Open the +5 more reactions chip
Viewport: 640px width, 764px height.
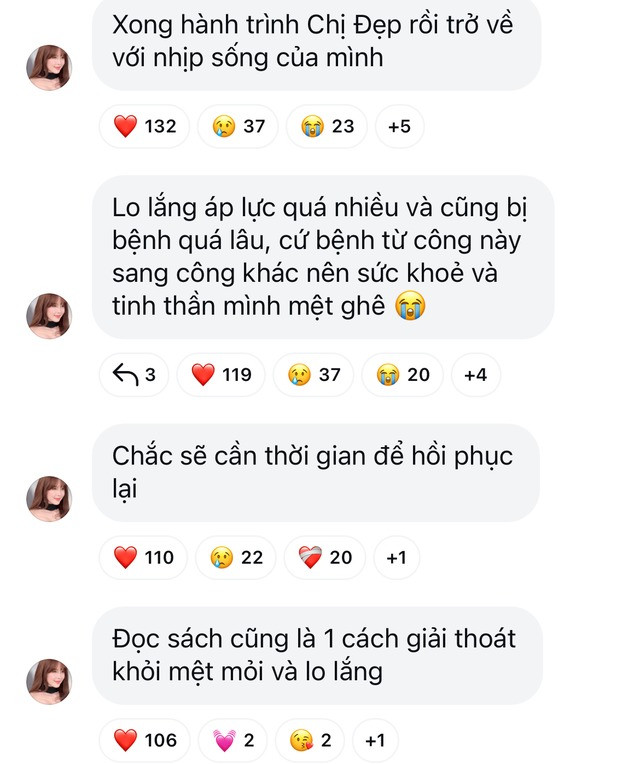click(399, 127)
